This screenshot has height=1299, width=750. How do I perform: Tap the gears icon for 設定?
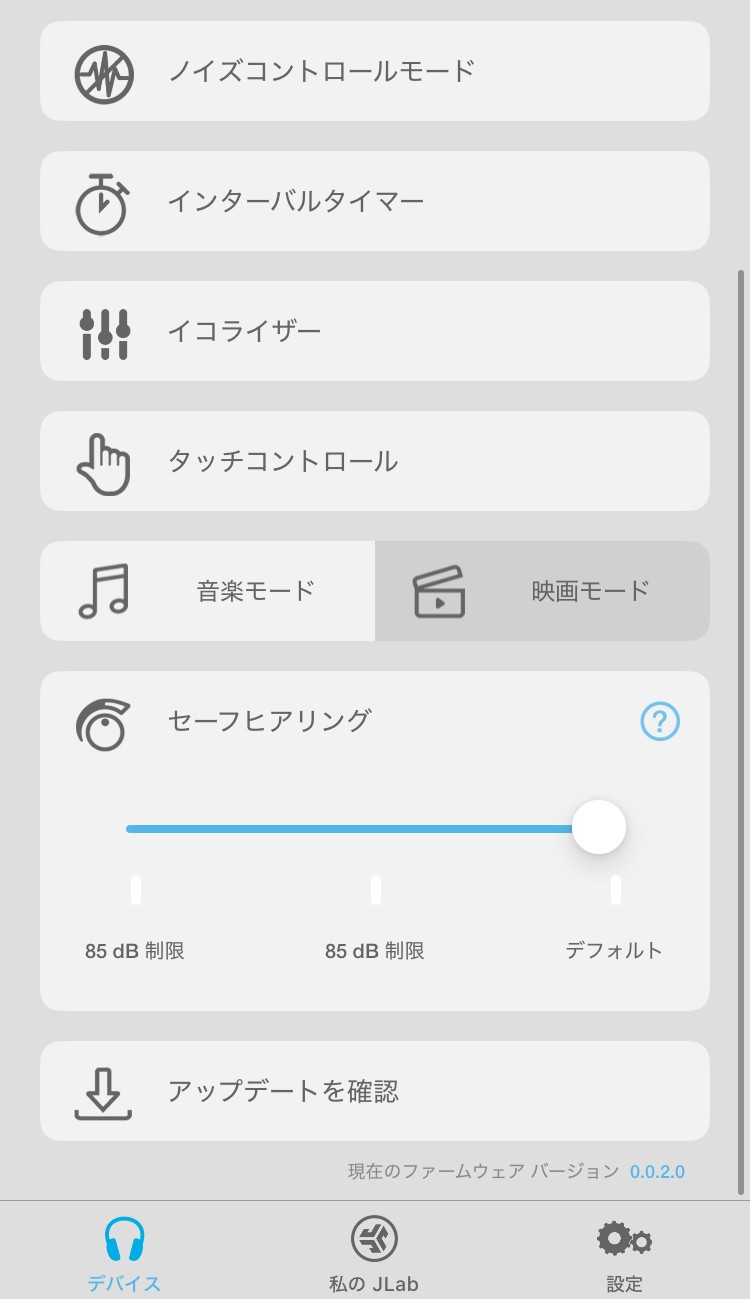(x=623, y=1238)
